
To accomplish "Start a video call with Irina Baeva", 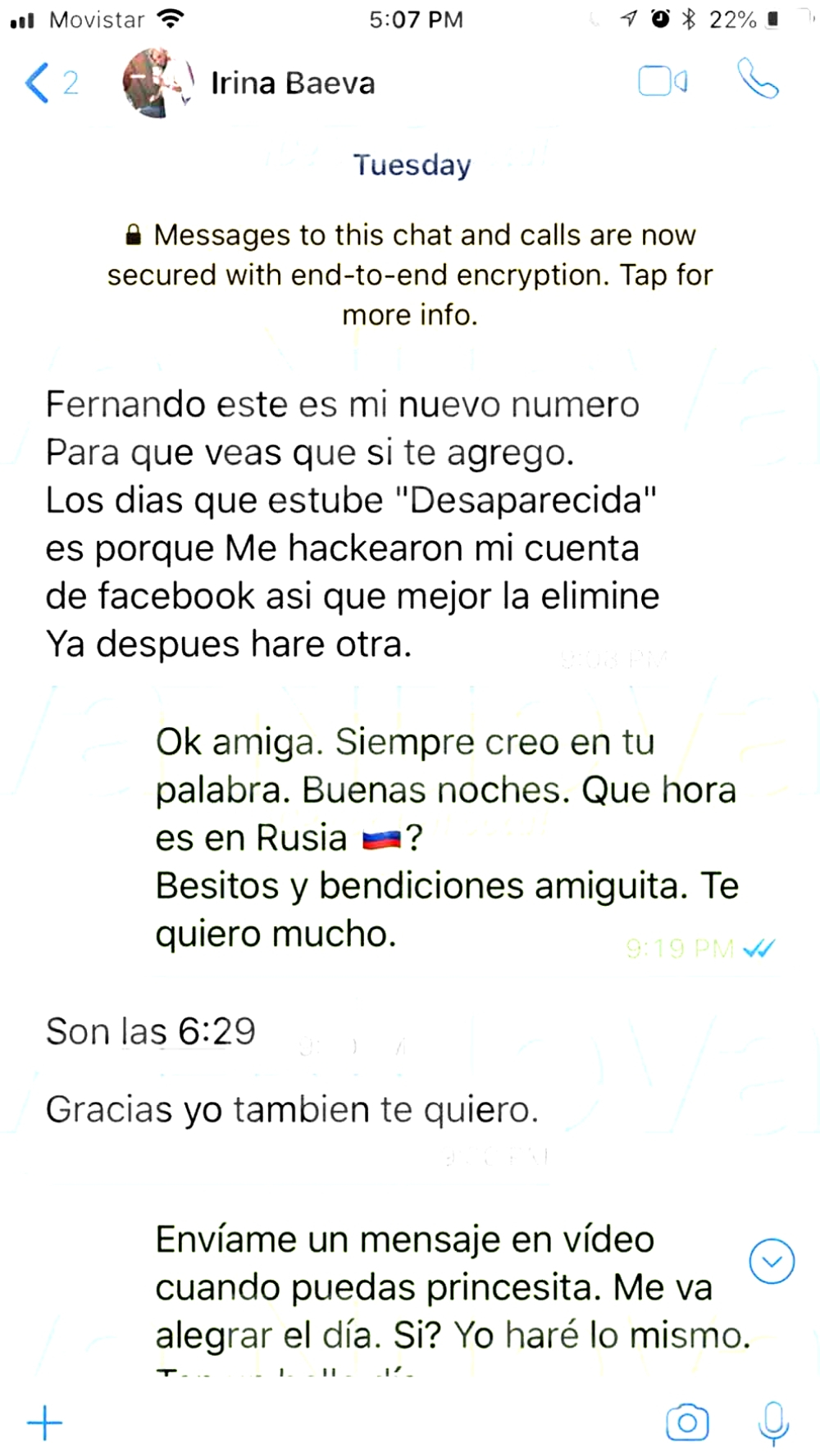I will click(x=663, y=81).
